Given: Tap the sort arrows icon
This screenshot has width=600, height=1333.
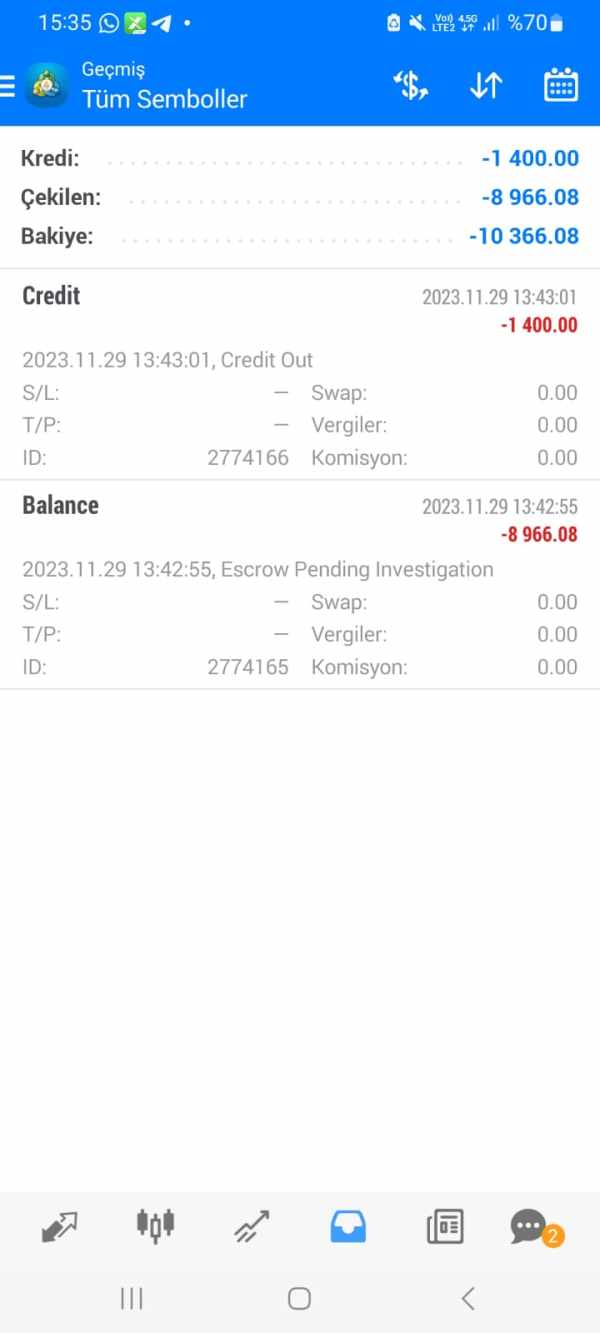Looking at the screenshot, I should tap(486, 86).
